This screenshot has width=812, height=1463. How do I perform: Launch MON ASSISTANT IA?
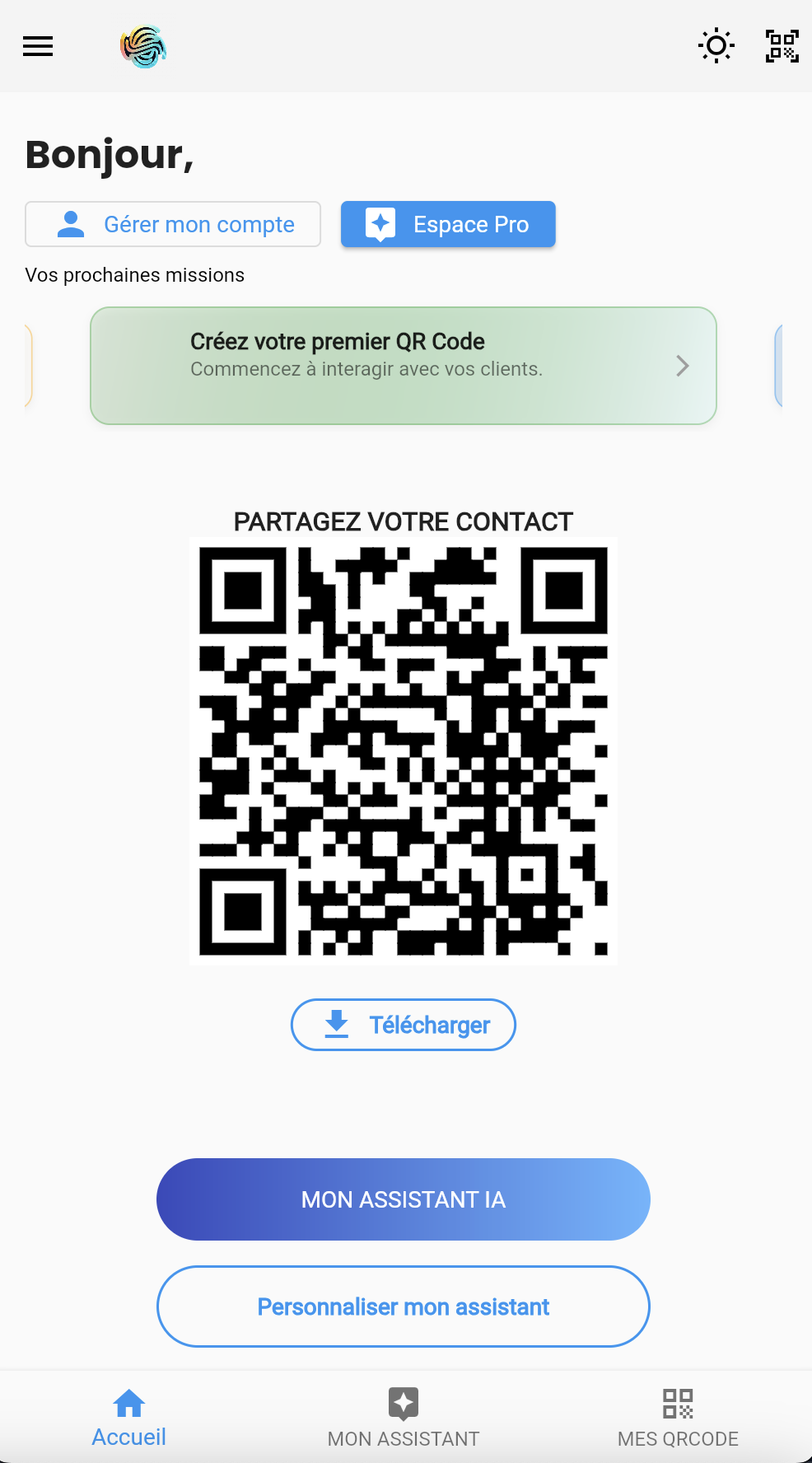(x=403, y=1199)
